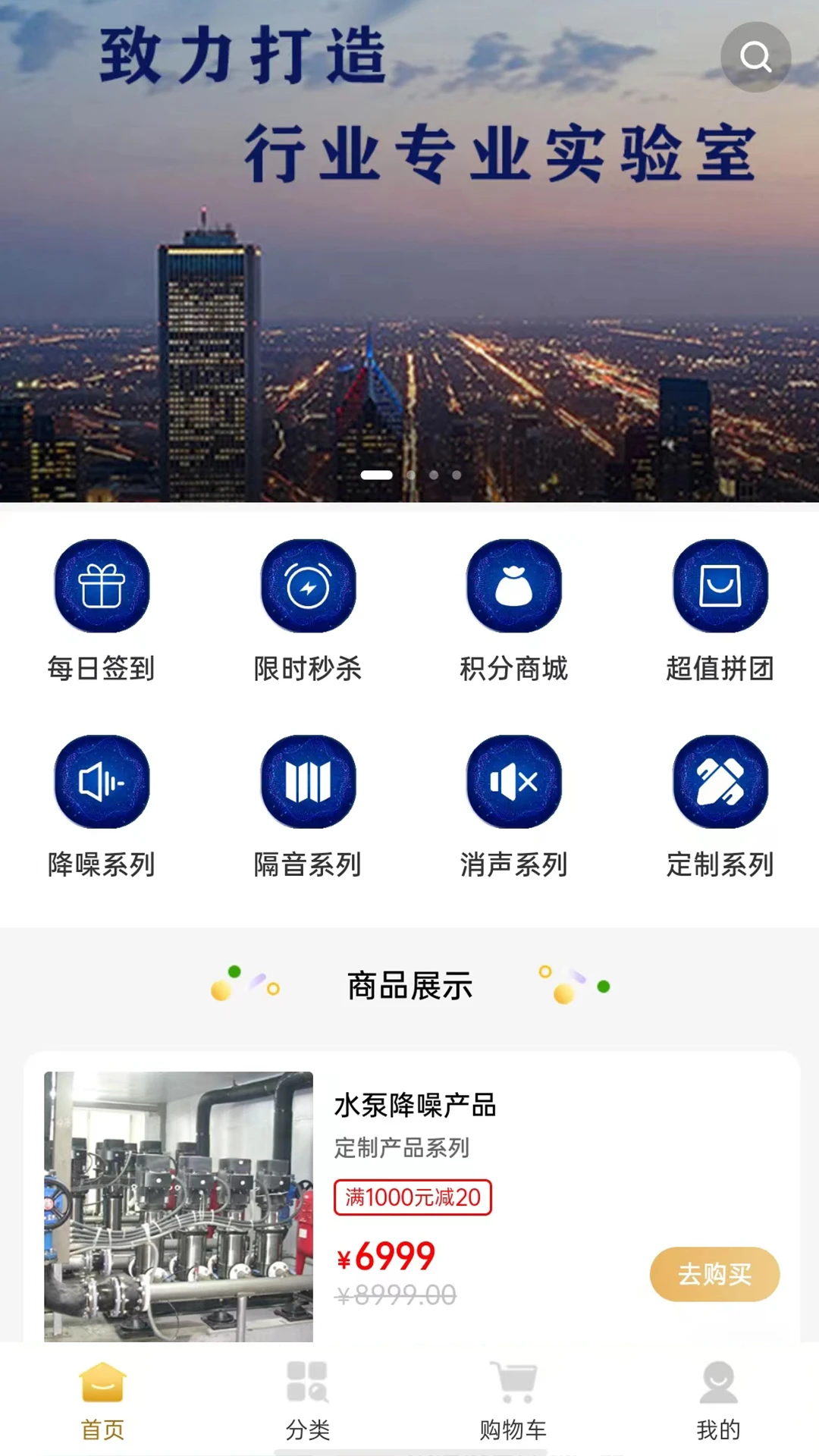Open the 隔音系列 soundproofing series
The image size is (819, 1456).
308,783
